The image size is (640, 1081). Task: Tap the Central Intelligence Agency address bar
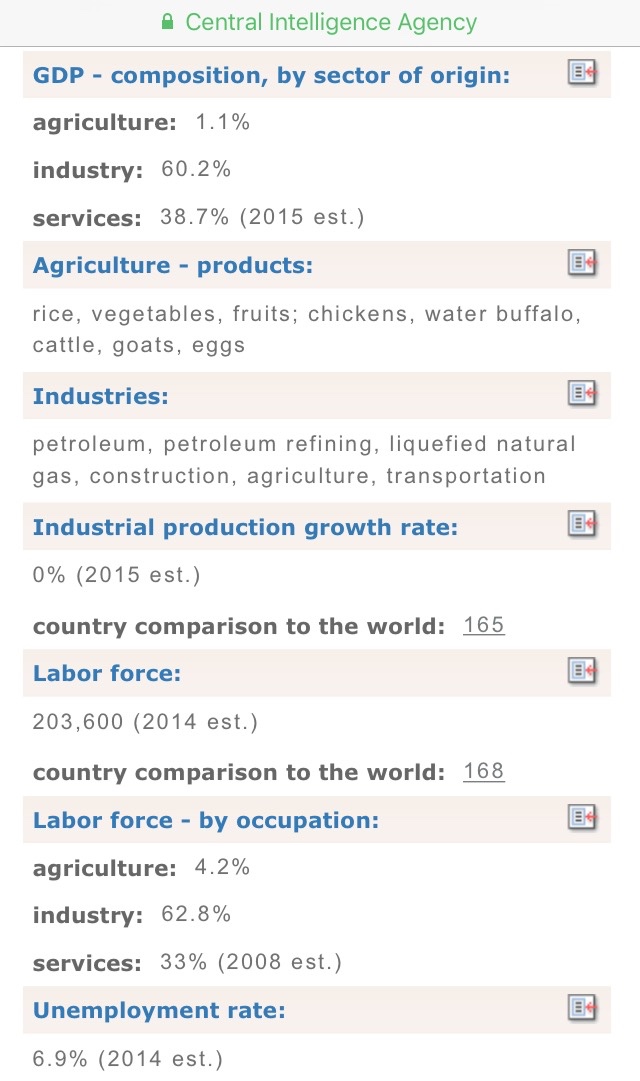point(320,22)
